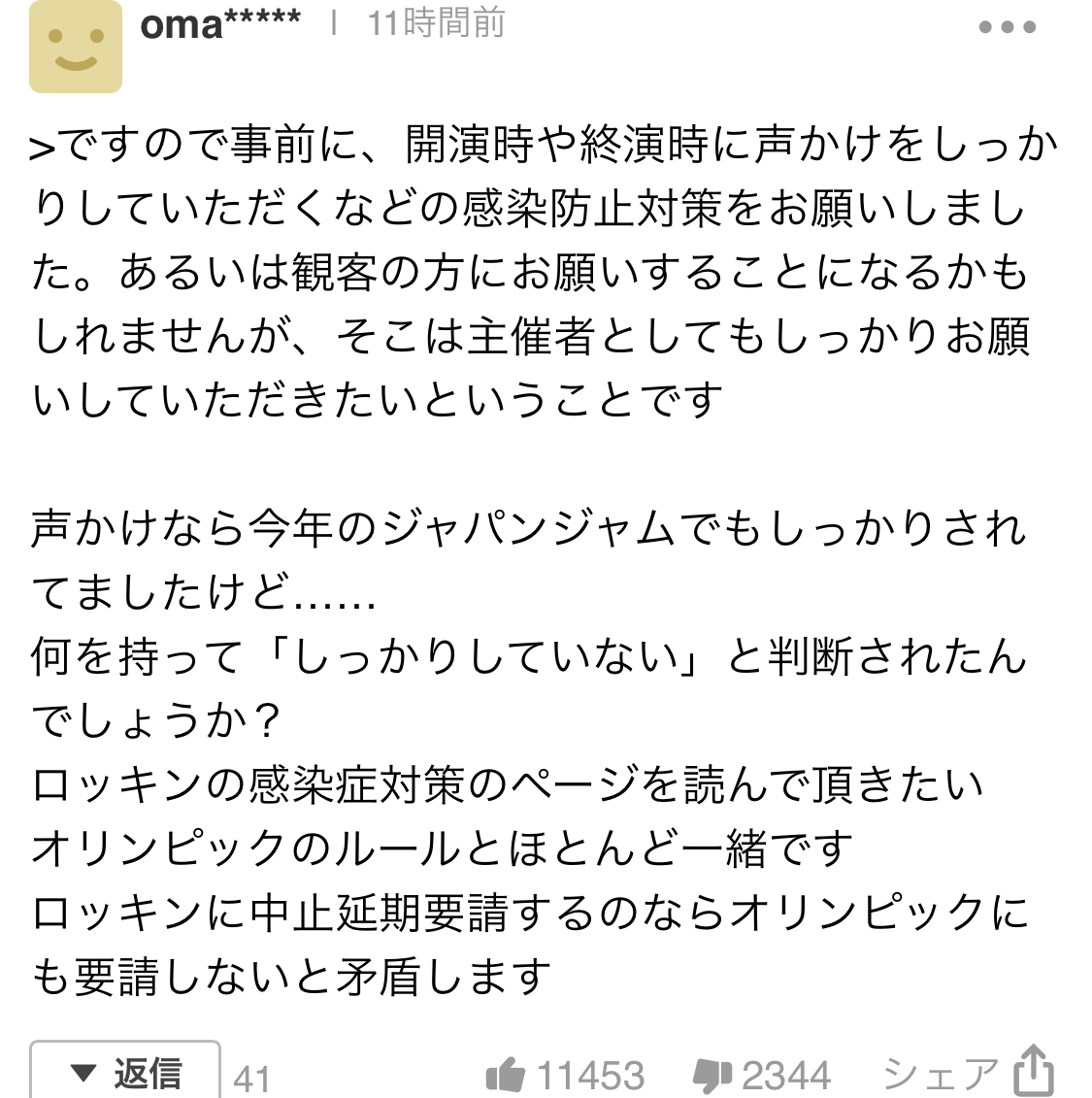The image size is (1092, 1098).
Task: Open oma*****'s profile avatar
Action: click(x=76, y=47)
